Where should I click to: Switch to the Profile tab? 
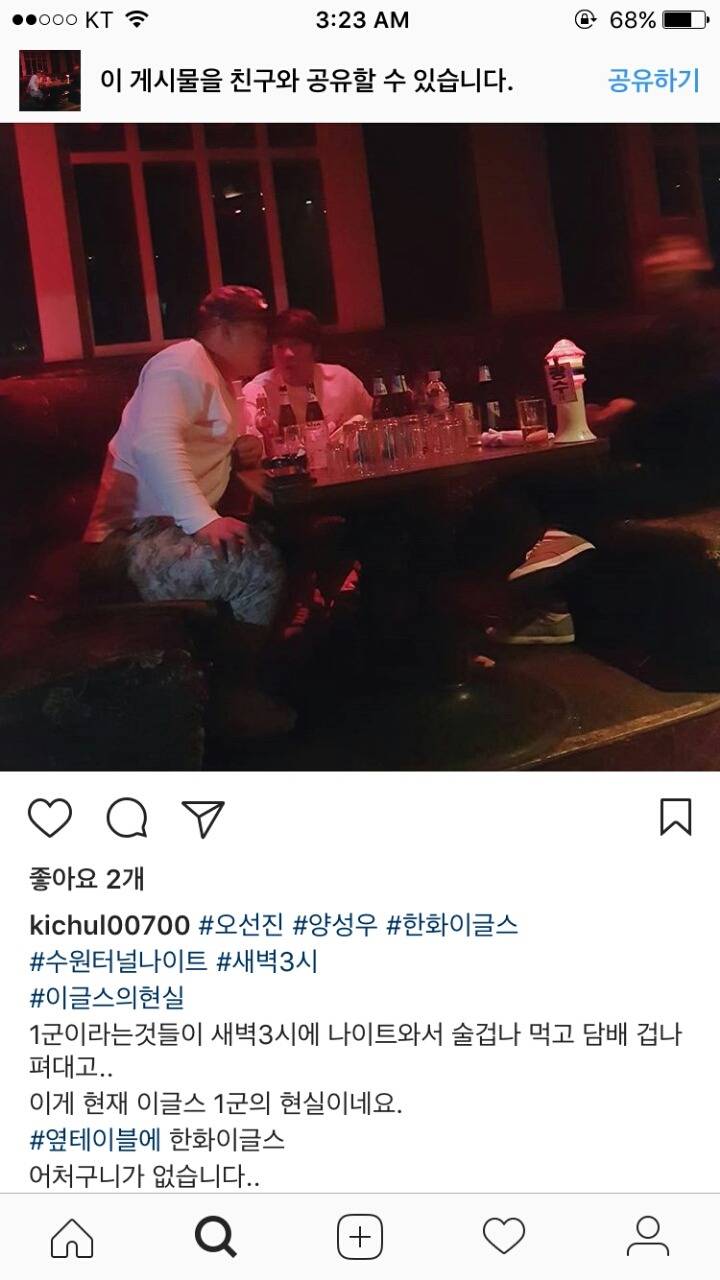[x=648, y=1237]
